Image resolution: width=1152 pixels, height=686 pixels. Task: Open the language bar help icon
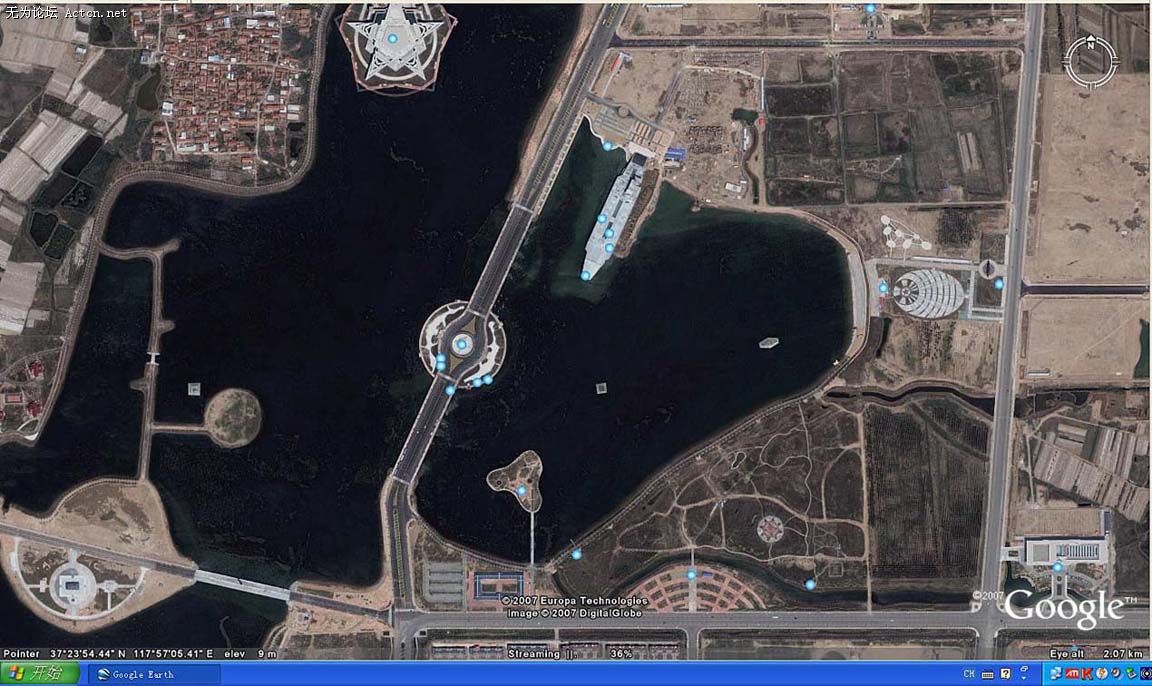coord(1005,674)
